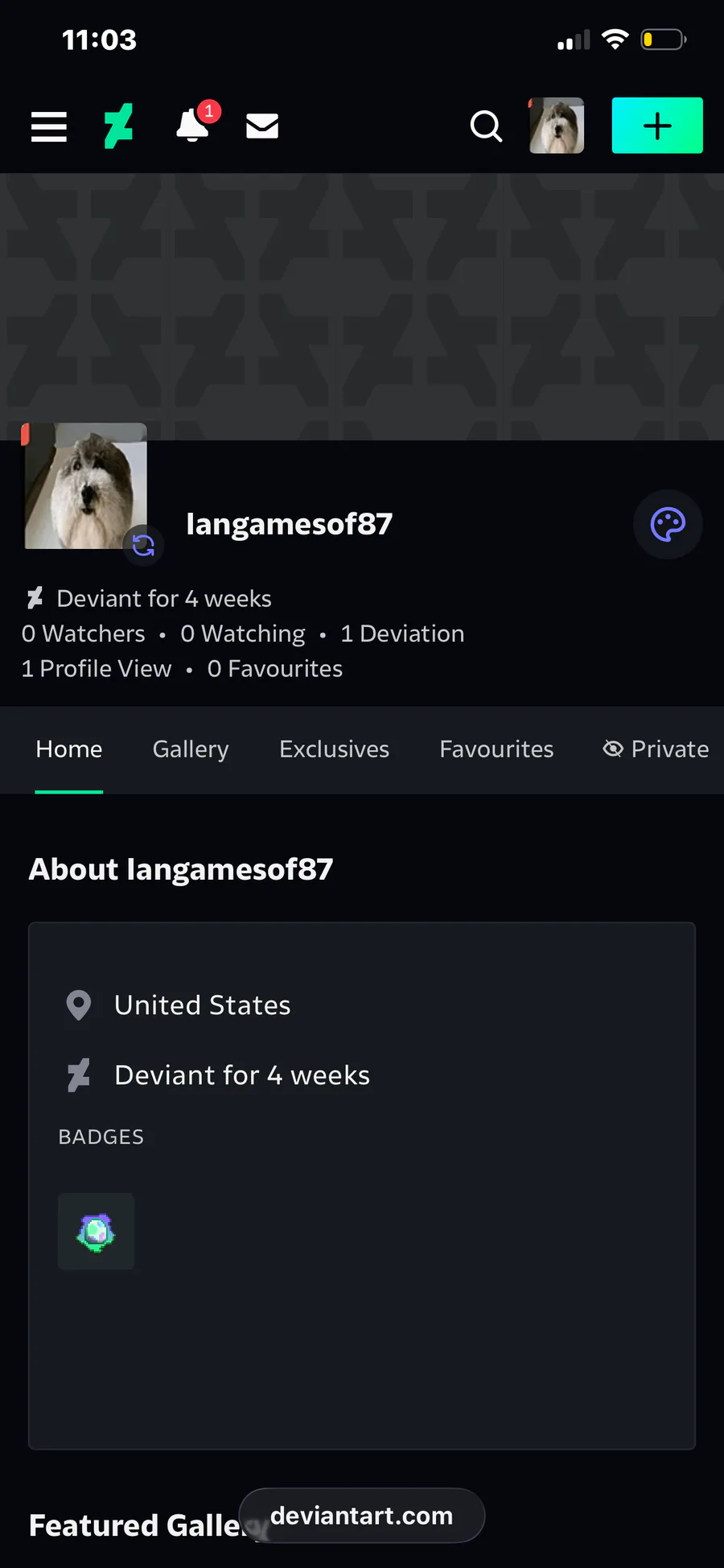Open the account avatar in top bar
This screenshot has width=724, height=1568.
(557, 126)
